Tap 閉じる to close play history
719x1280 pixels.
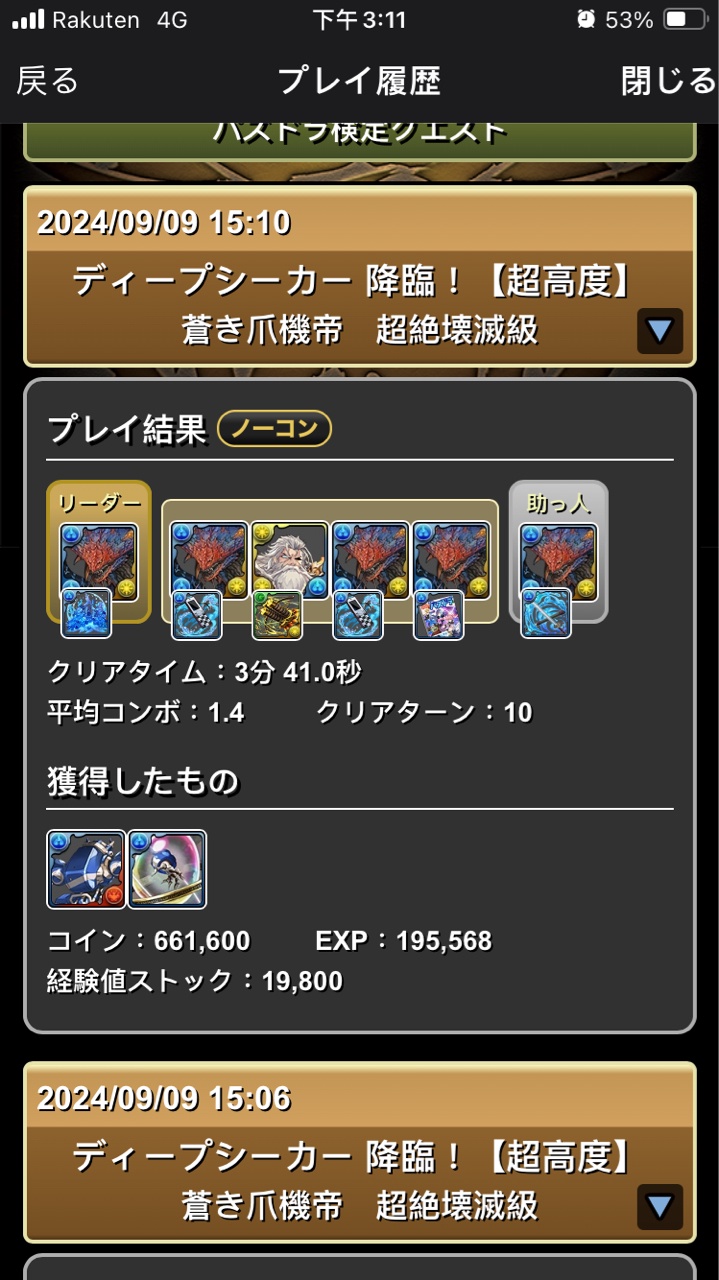tap(667, 81)
